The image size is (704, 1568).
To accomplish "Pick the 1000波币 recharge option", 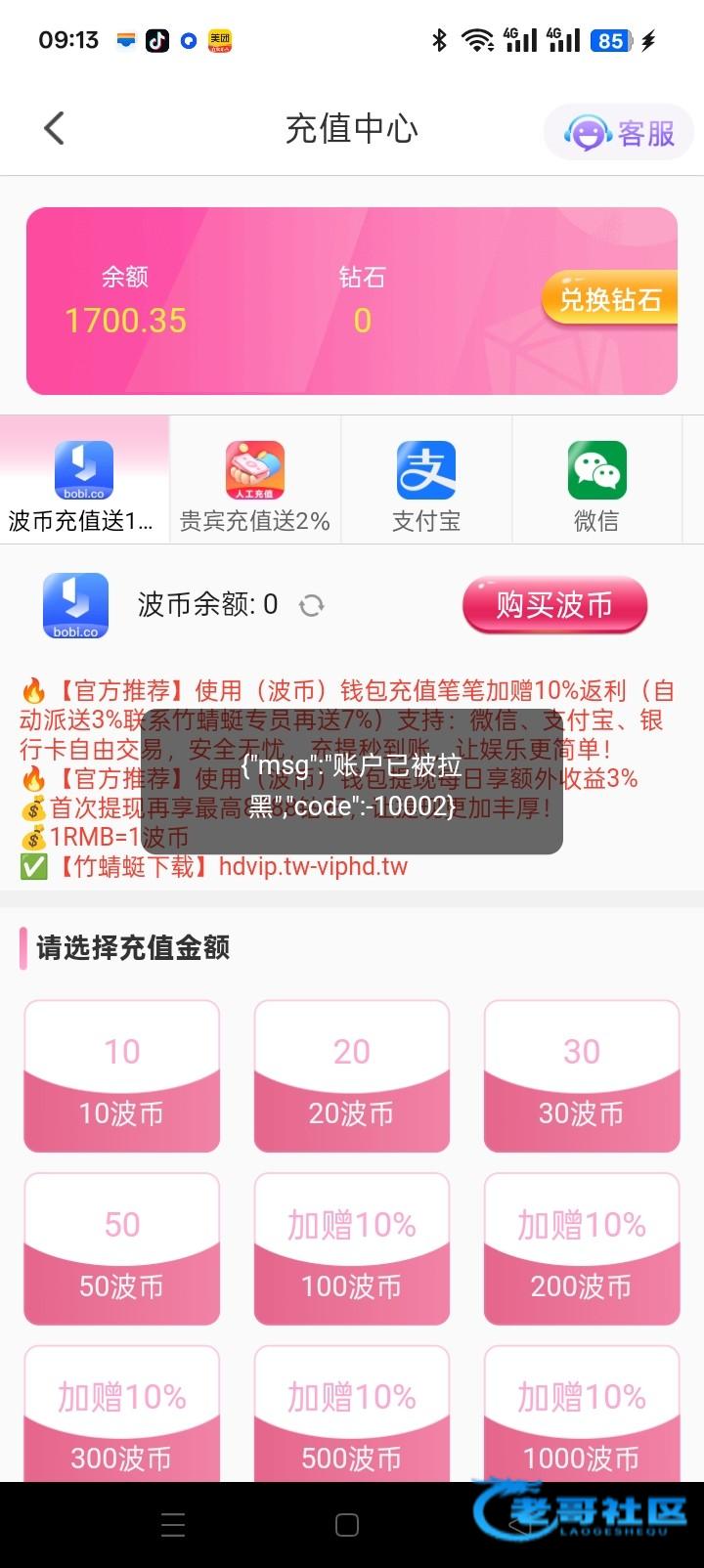I will click(x=581, y=1417).
